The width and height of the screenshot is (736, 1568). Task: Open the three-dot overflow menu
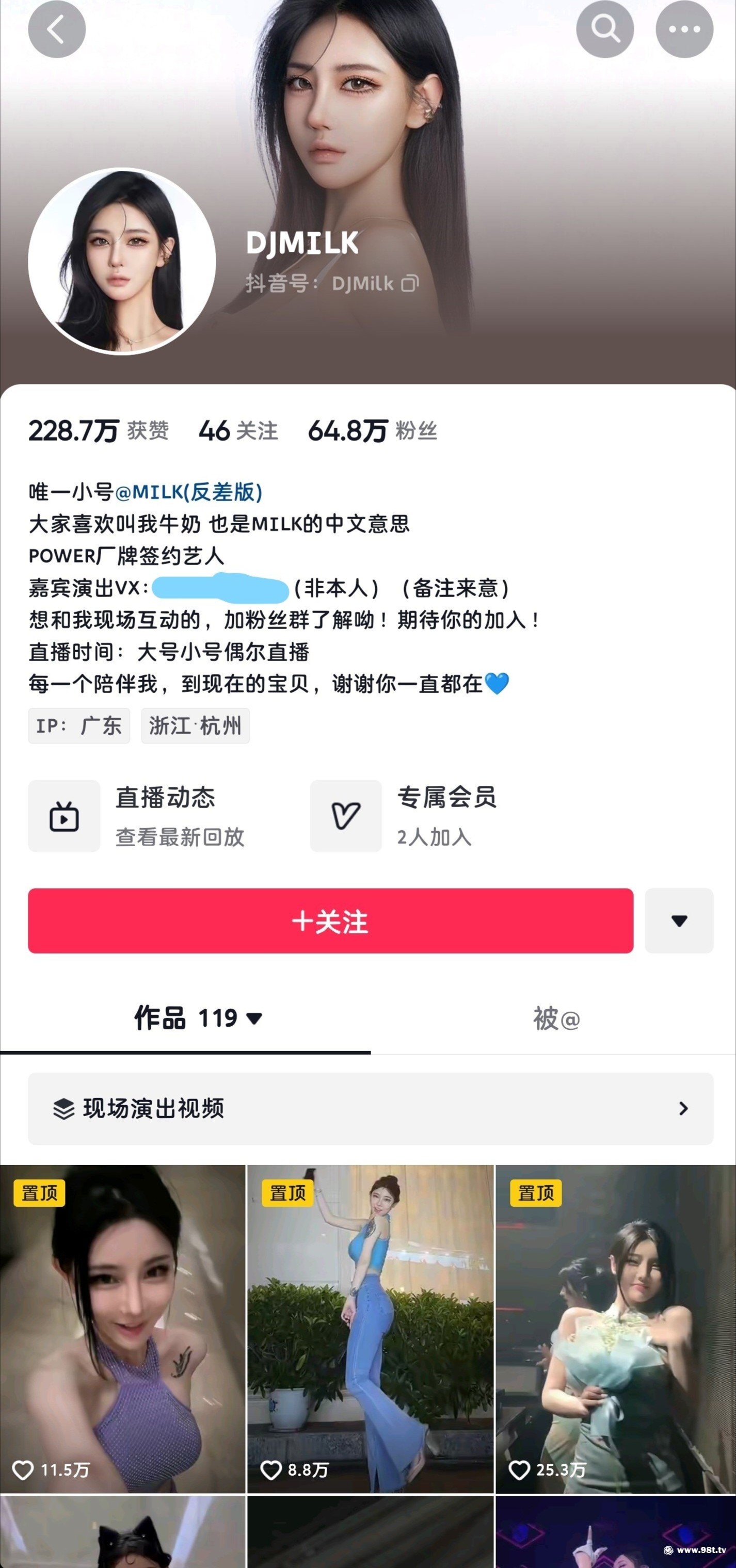coord(684,29)
